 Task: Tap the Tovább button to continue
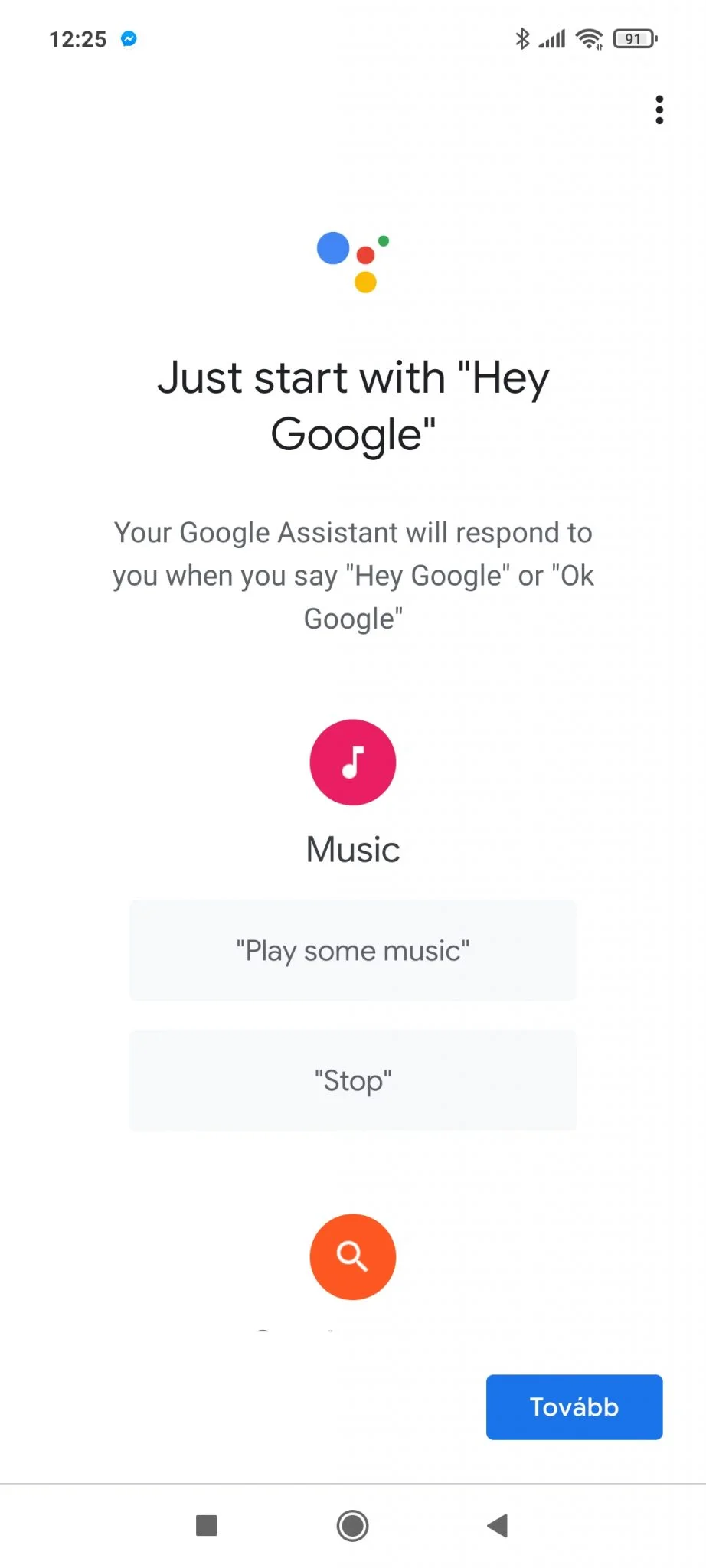[574, 1406]
